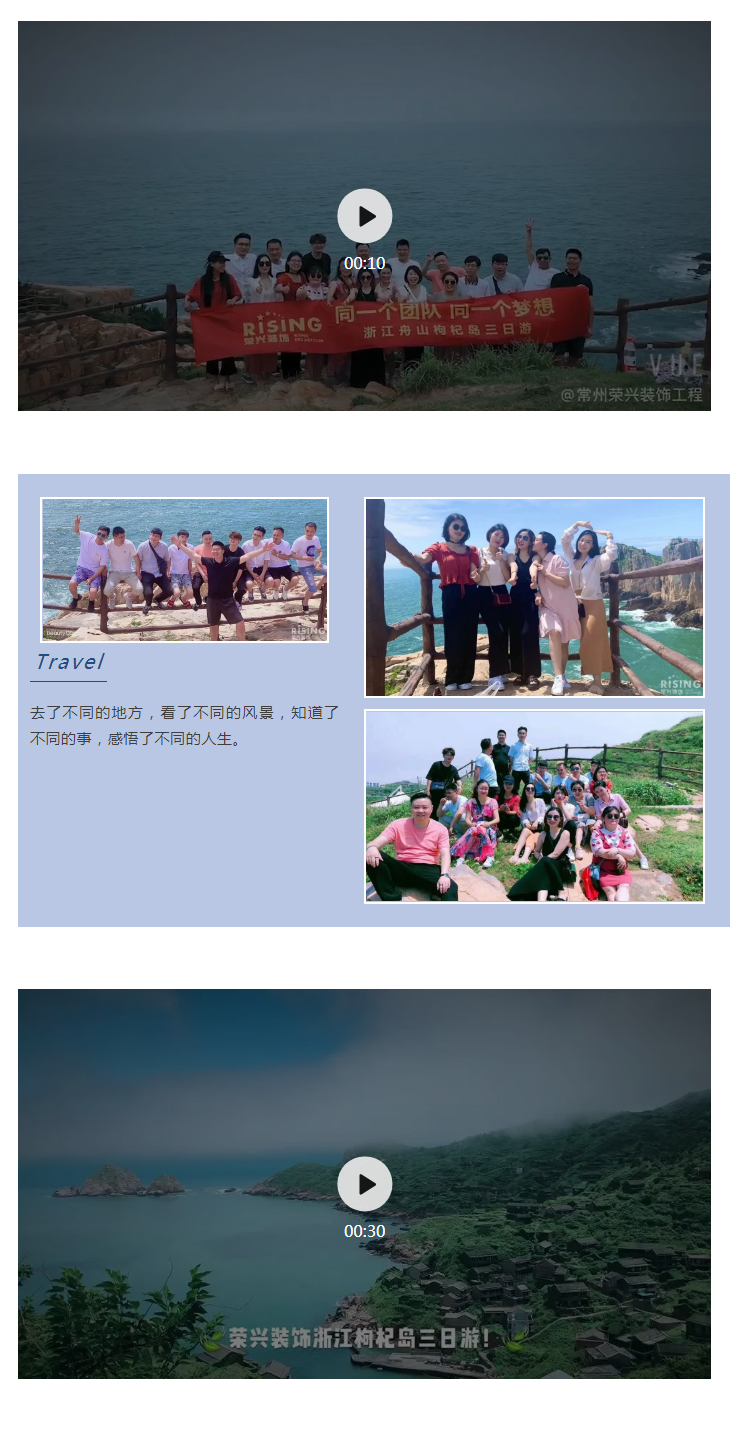Image resolution: width=748 pixels, height=1442 pixels.
Task: Open the group photo above Travel
Action: (185, 570)
